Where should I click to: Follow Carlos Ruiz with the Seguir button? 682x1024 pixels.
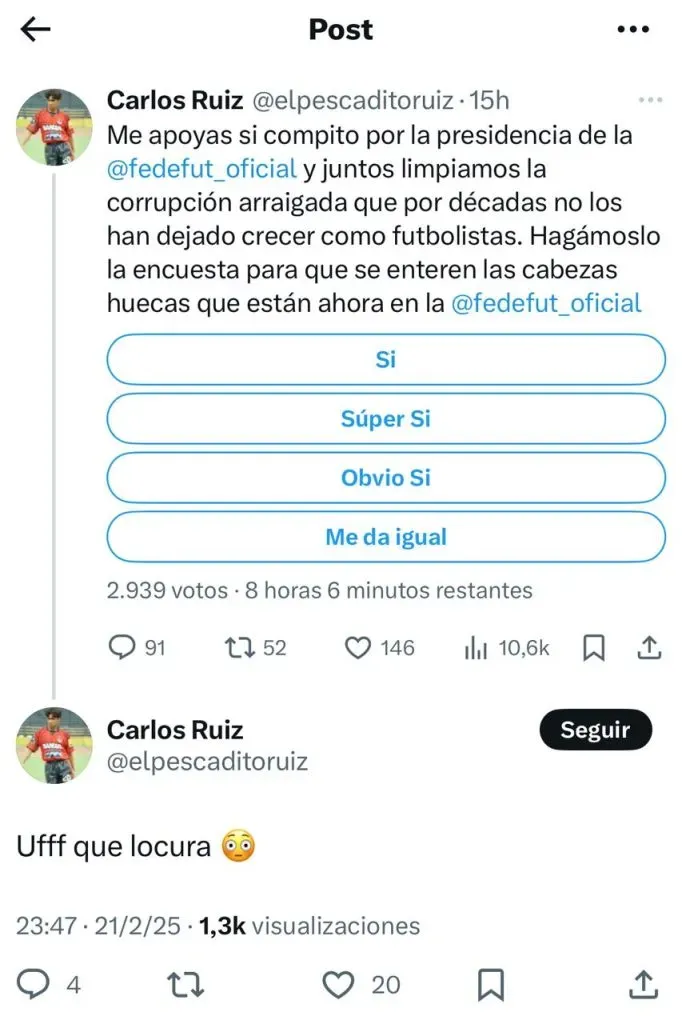595,730
